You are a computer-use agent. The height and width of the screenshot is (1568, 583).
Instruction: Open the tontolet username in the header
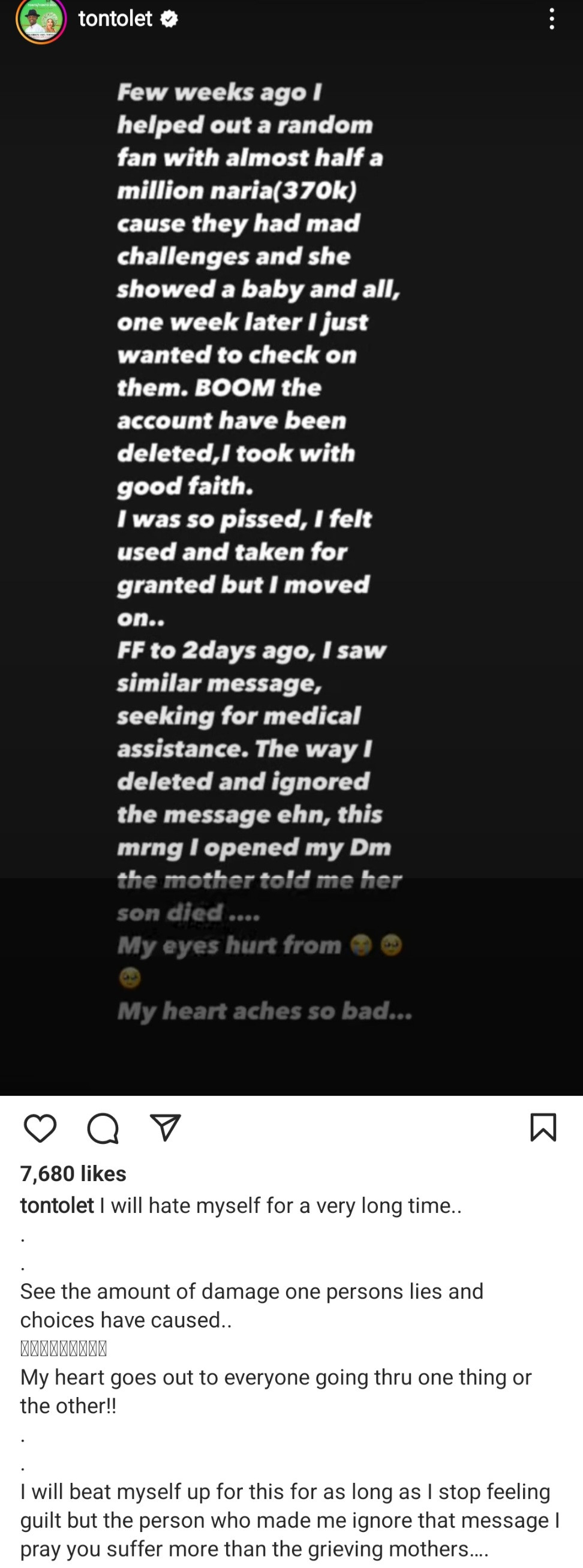115,19
